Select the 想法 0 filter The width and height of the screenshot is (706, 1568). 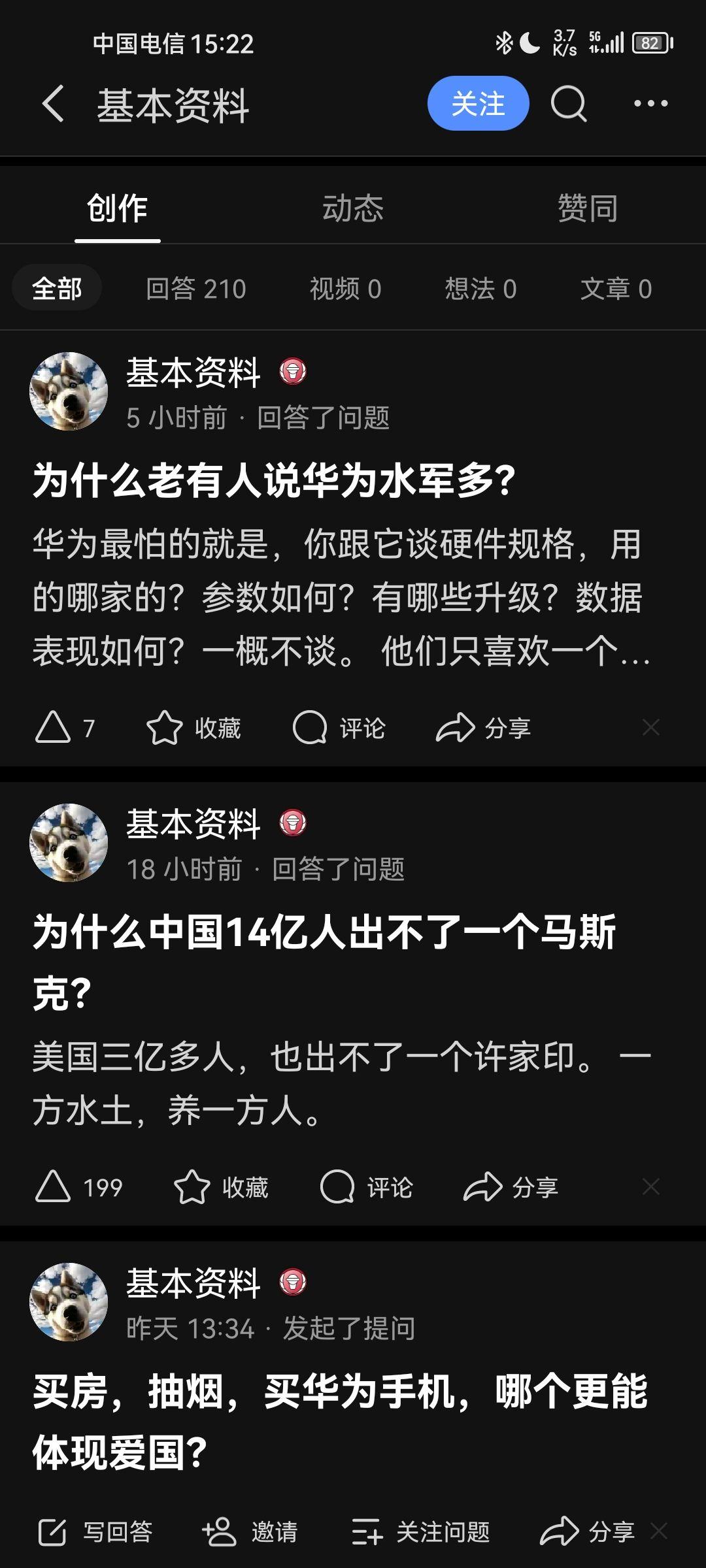[x=480, y=289]
